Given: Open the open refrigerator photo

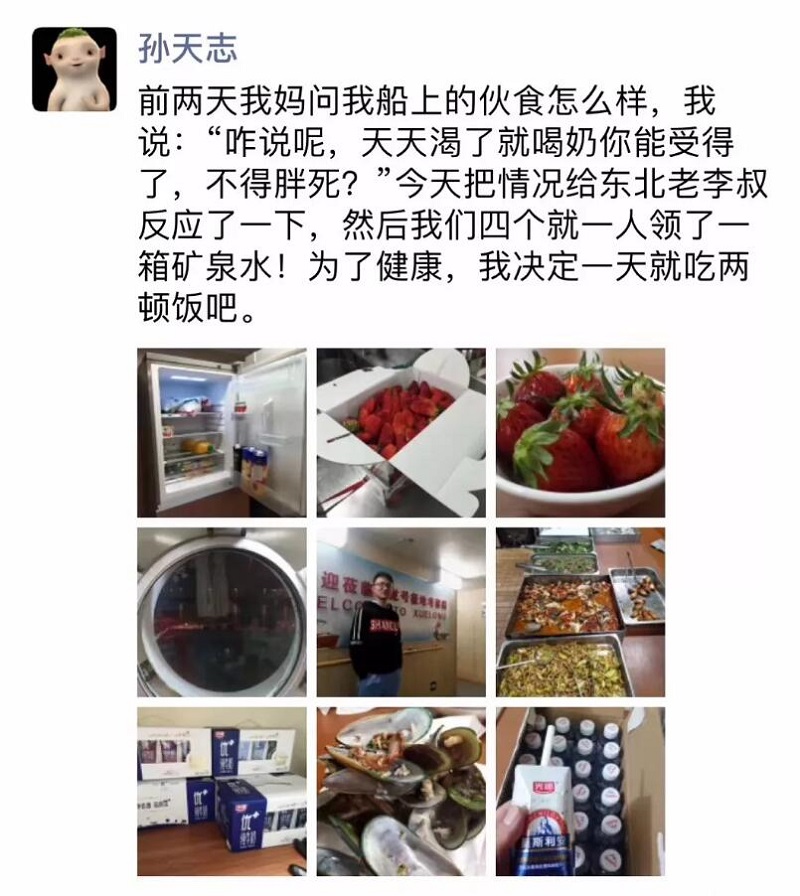Looking at the screenshot, I should click(x=221, y=432).
